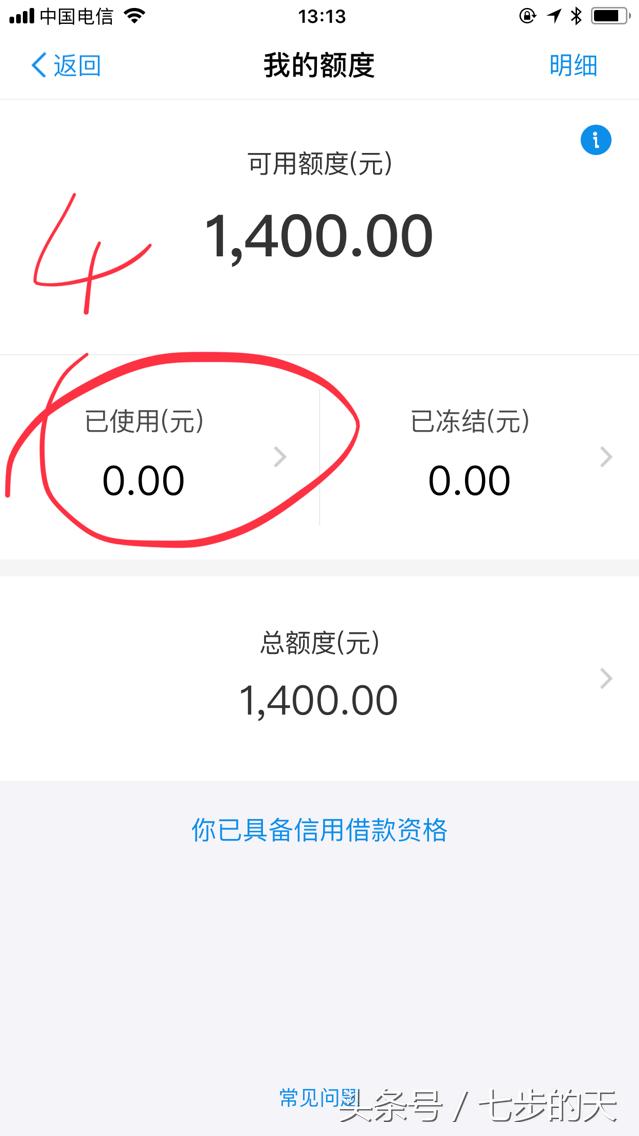The width and height of the screenshot is (639, 1136).
Task: Open 总额度(元) total quota
Action: pyautogui.click(x=320, y=679)
